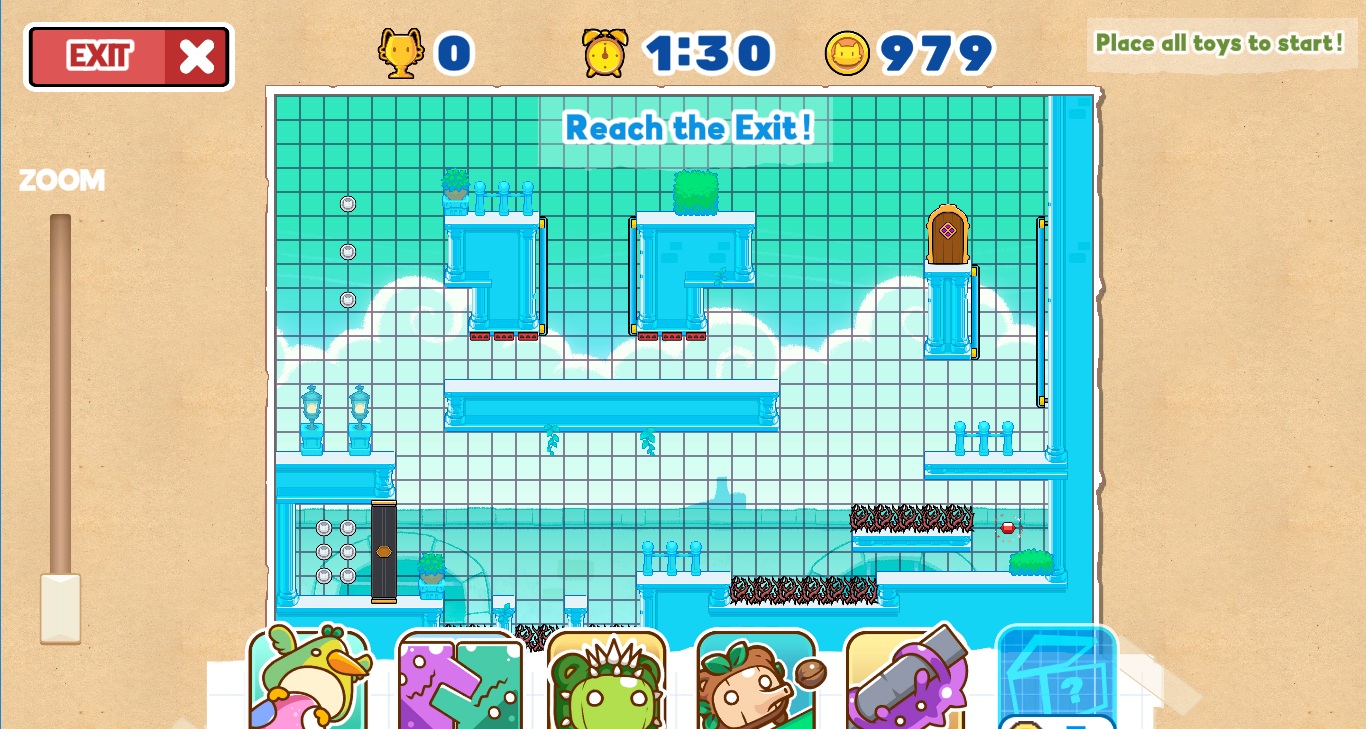Tap the zoom slider handle
The image size is (1366, 729).
coord(60,608)
